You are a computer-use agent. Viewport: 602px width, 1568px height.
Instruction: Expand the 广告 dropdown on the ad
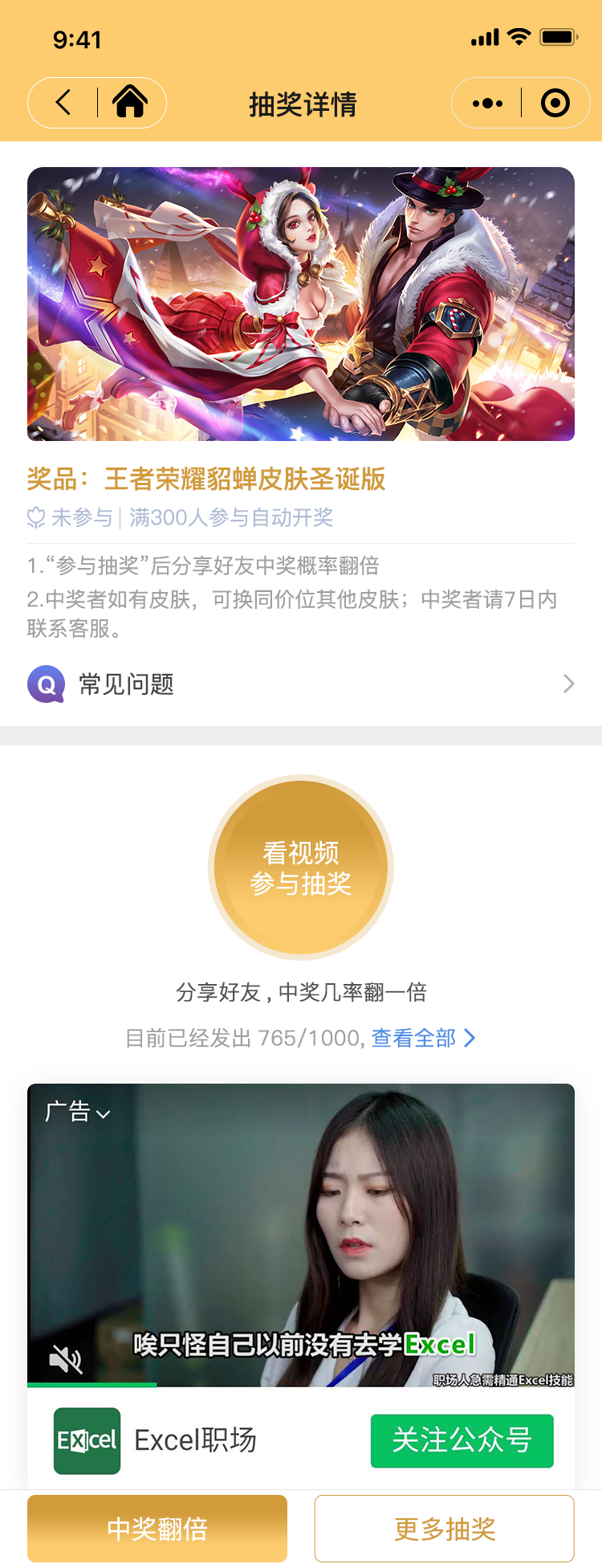coord(78,1113)
